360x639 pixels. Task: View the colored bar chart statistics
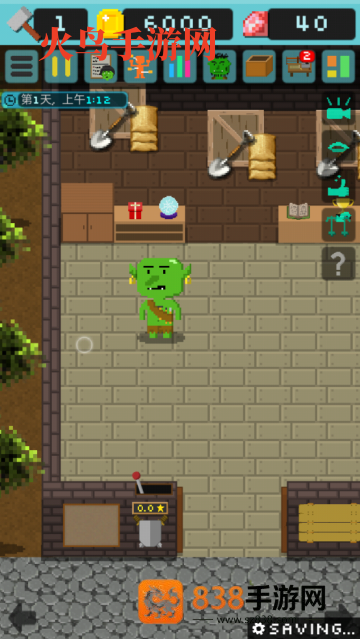point(180,66)
